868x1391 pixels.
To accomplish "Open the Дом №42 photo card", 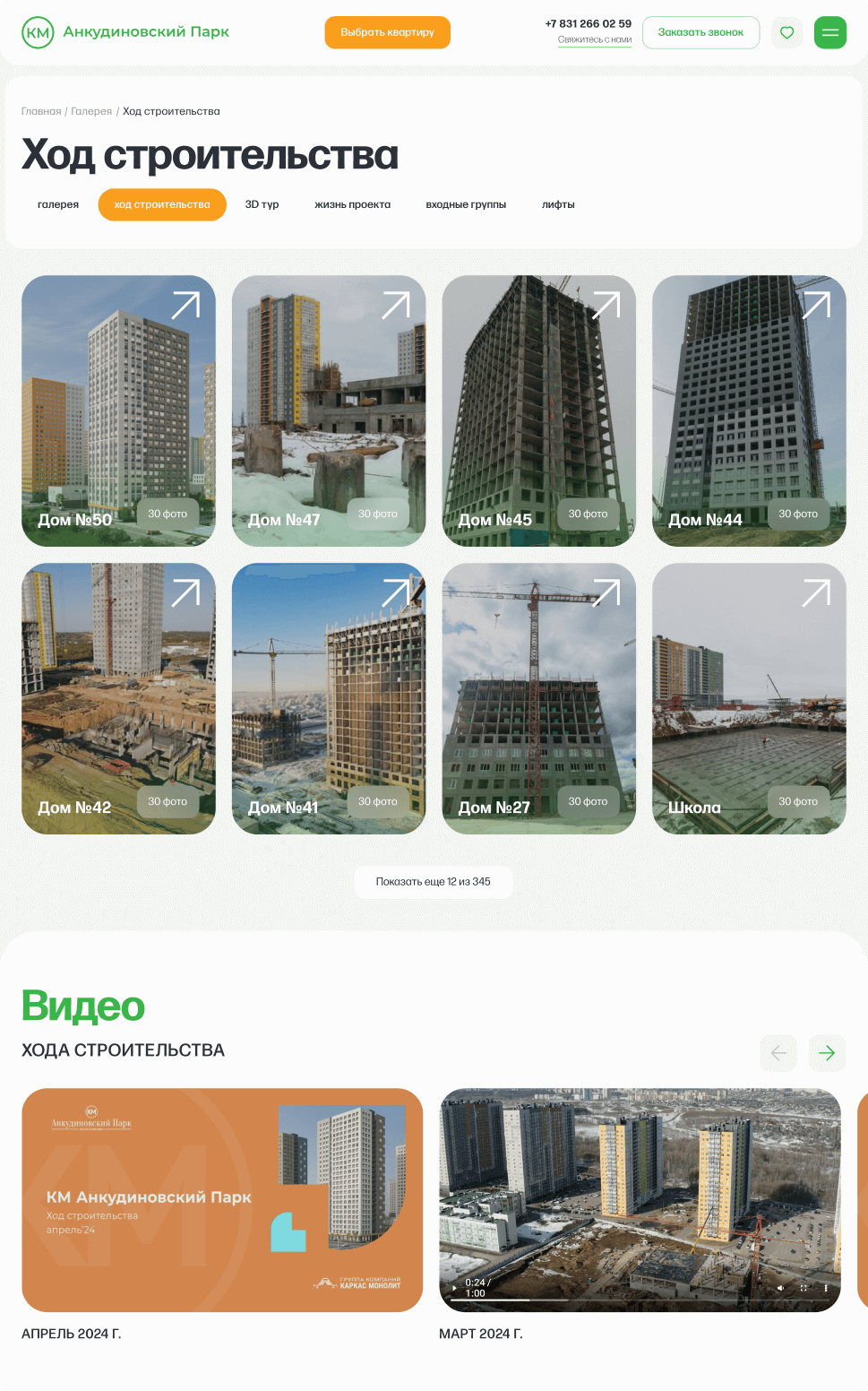I will [118, 698].
